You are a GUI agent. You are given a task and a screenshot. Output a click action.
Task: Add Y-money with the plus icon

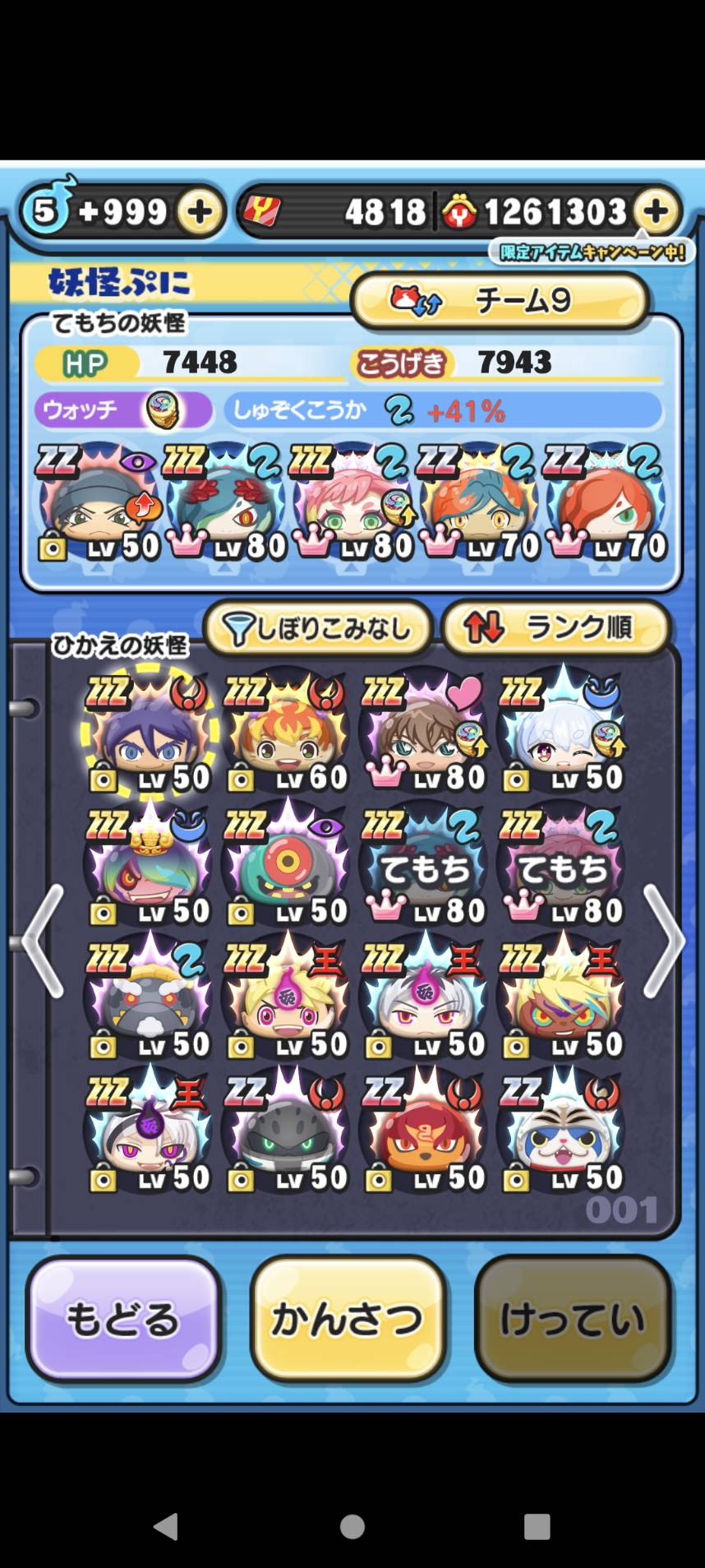pos(656,212)
